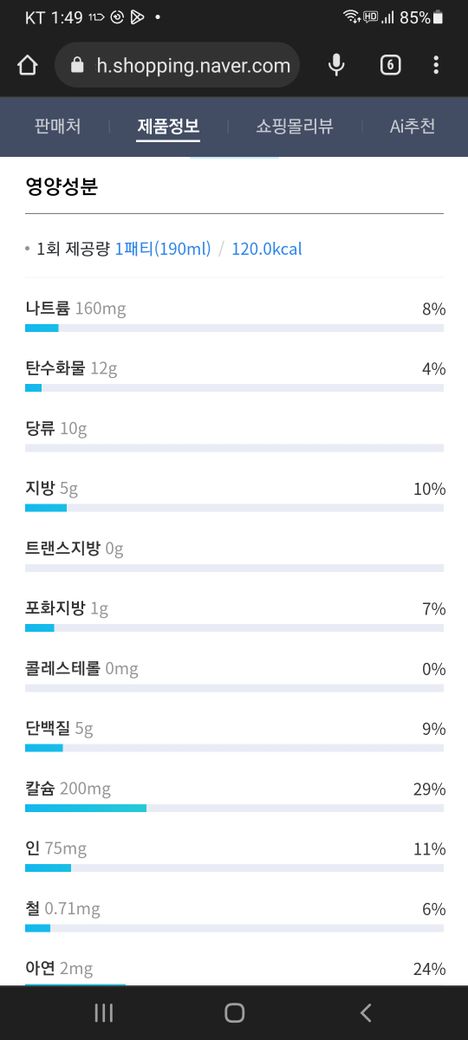Open the browser tab switcher showing 6
The width and height of the screenshot is (468, 1040).
pyautogui.click(x=390, y=65)
